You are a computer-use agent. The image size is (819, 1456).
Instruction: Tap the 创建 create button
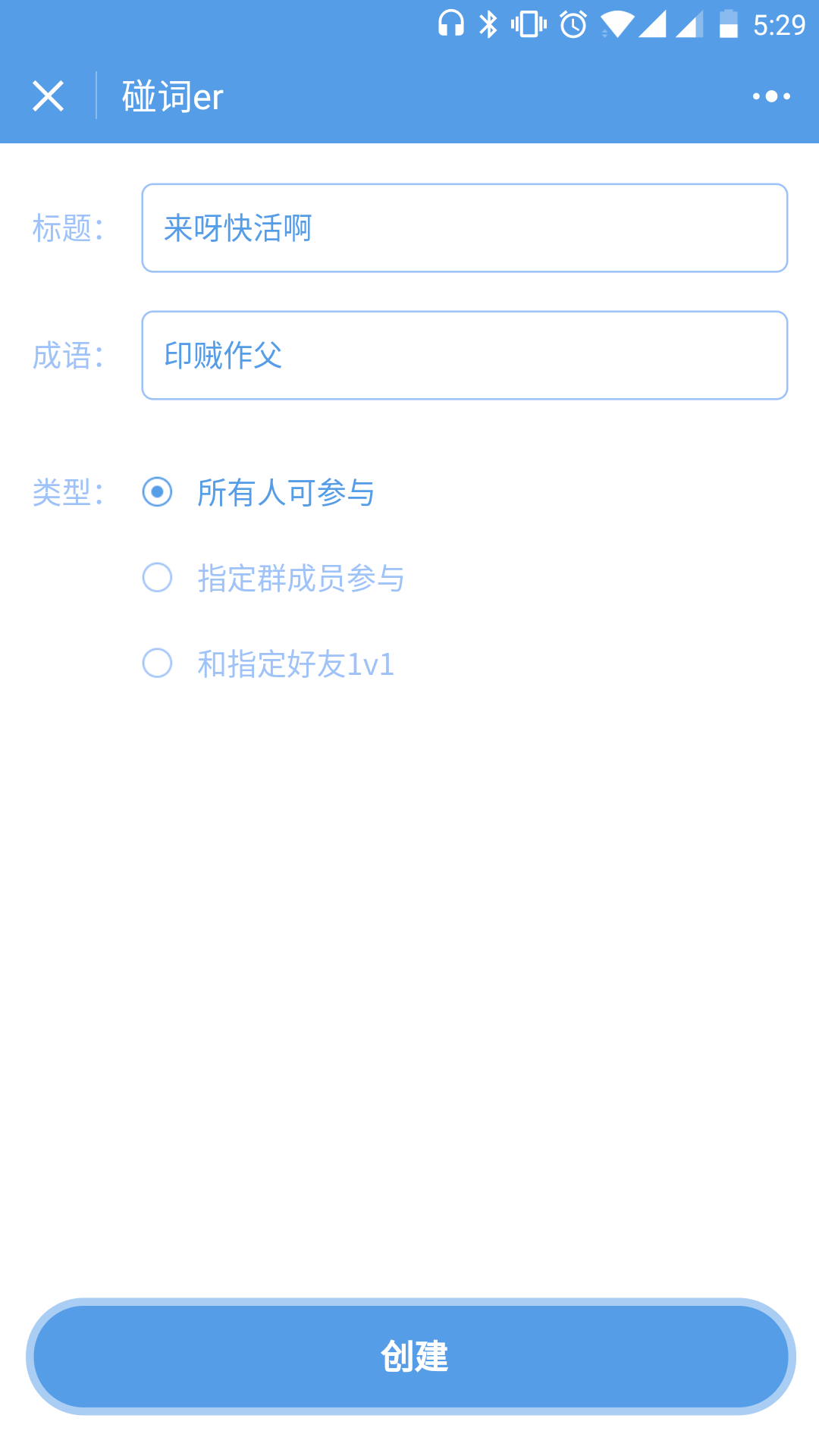[411, 1356]
